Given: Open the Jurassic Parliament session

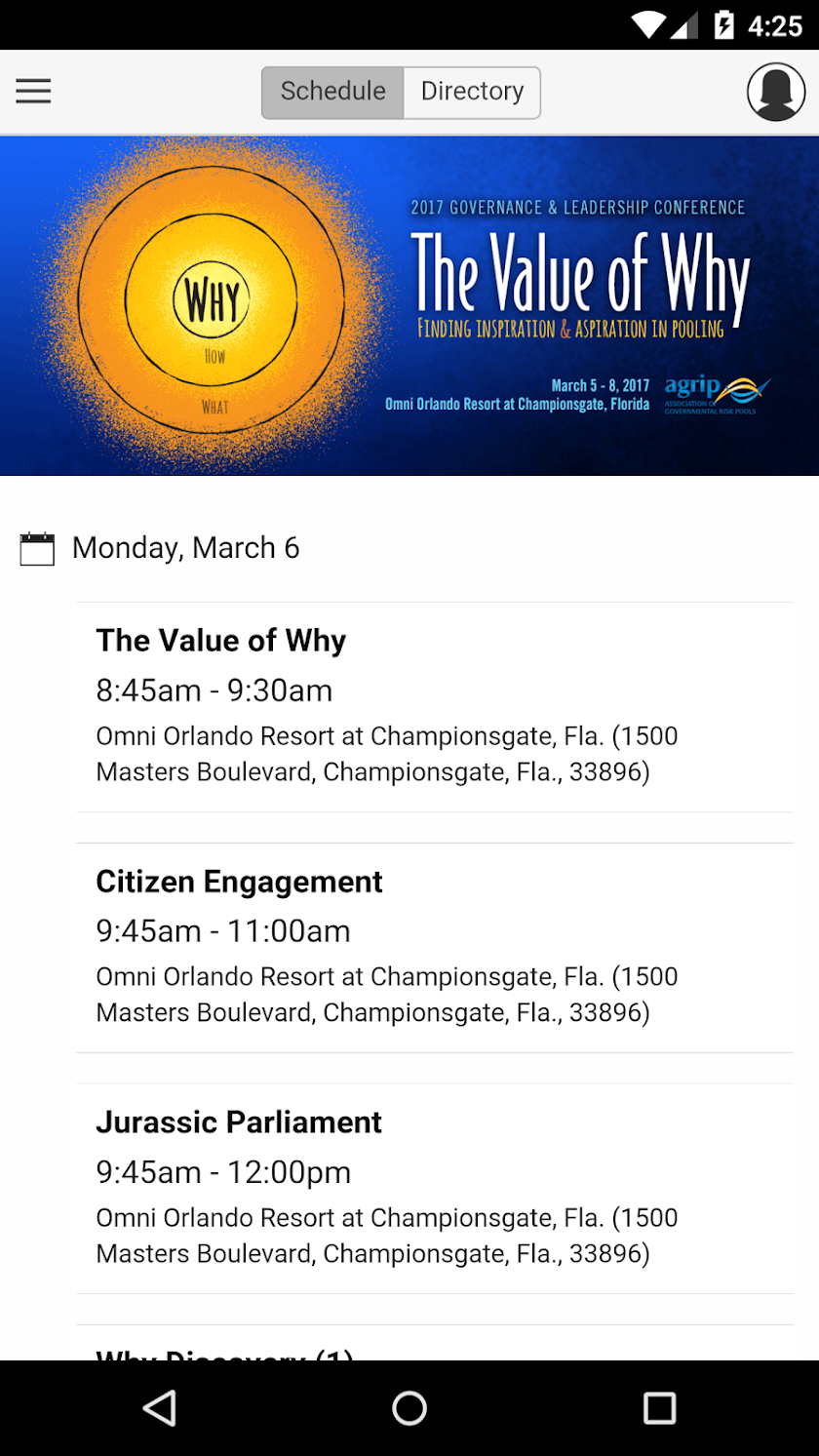Looking at the screenshot, I should coord(434,1187).
